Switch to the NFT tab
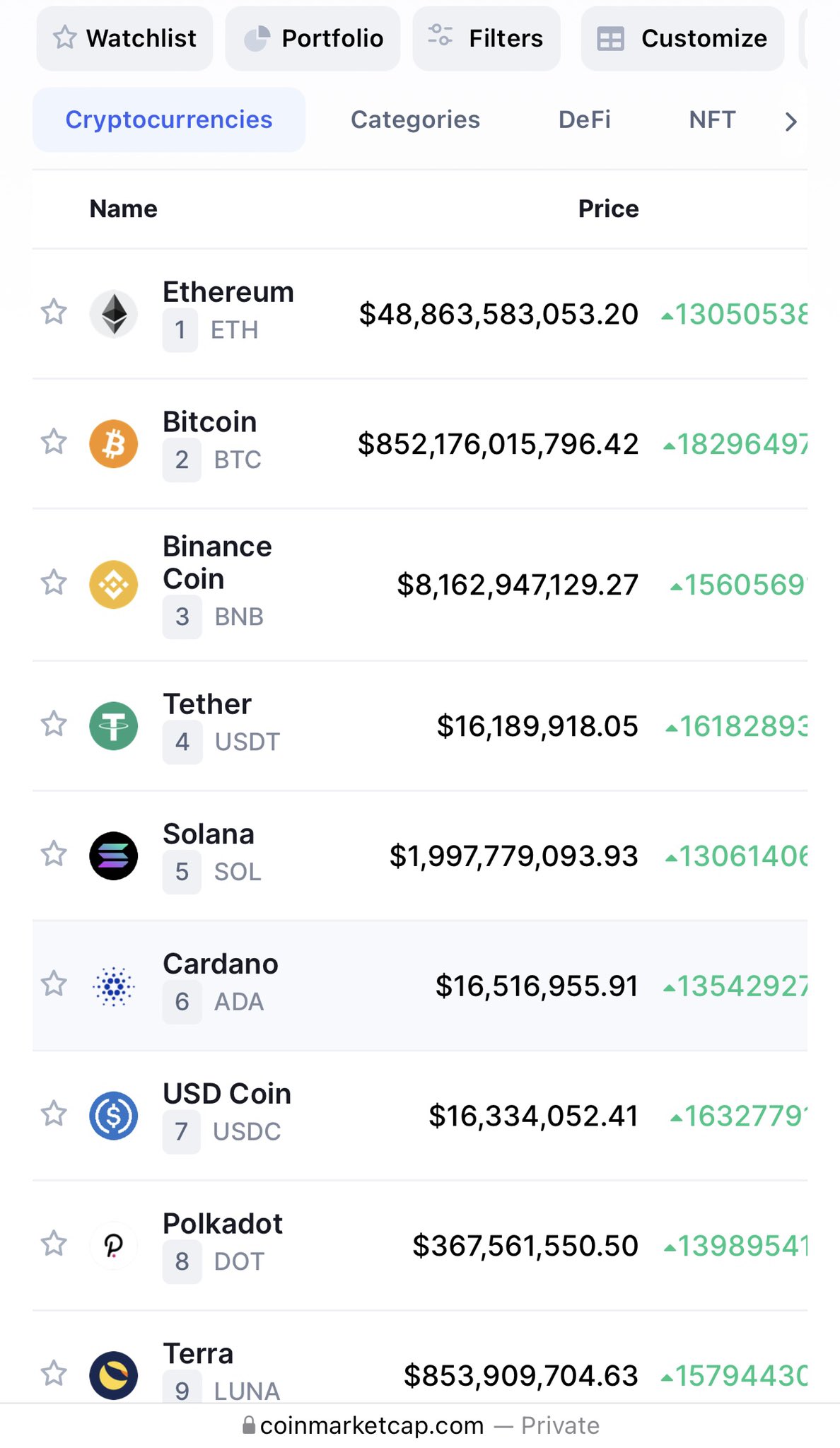 pyautogui.click(x=712, y=119)
